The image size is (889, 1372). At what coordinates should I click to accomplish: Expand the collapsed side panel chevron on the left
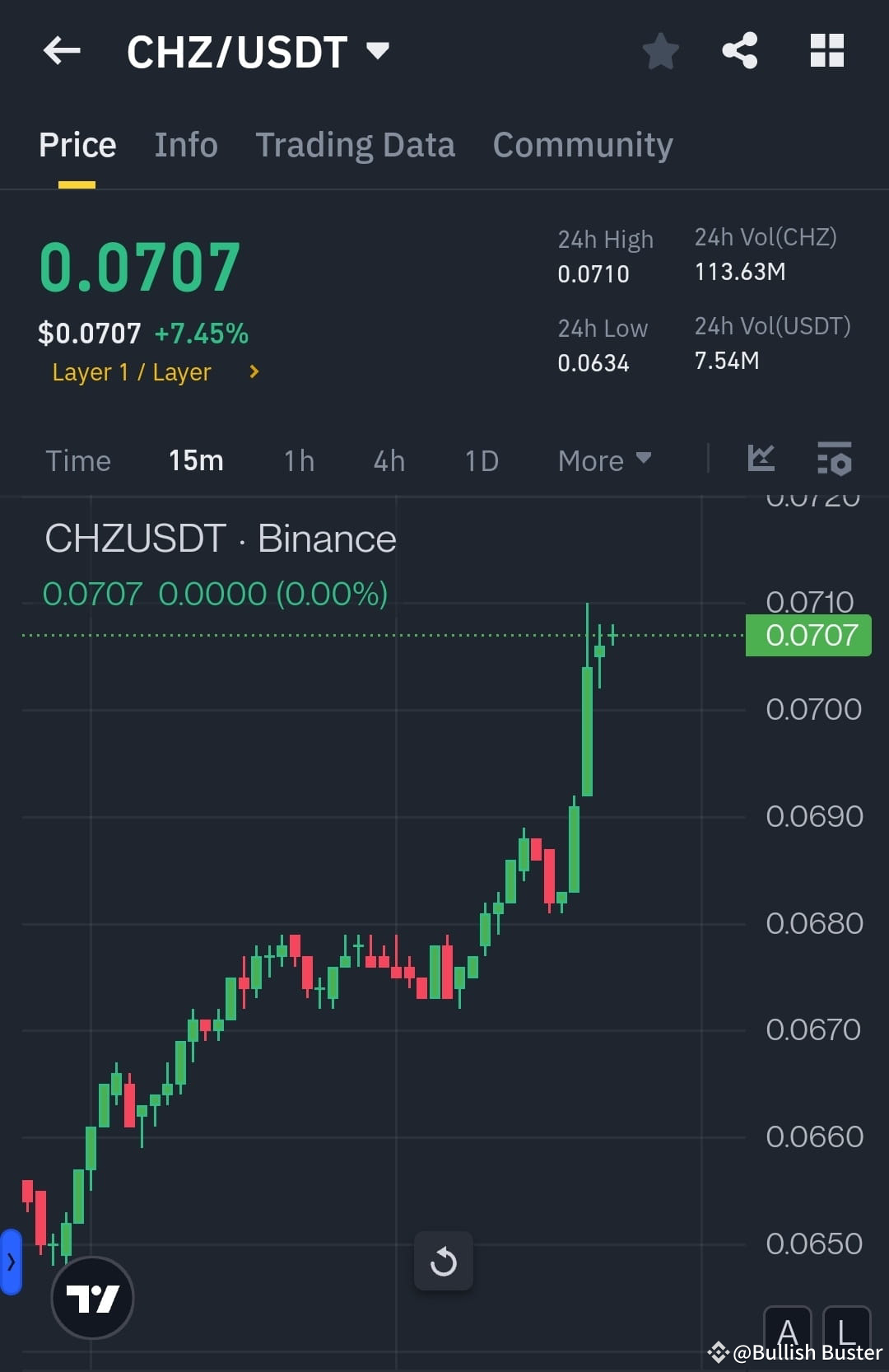tap(11, 1261)
